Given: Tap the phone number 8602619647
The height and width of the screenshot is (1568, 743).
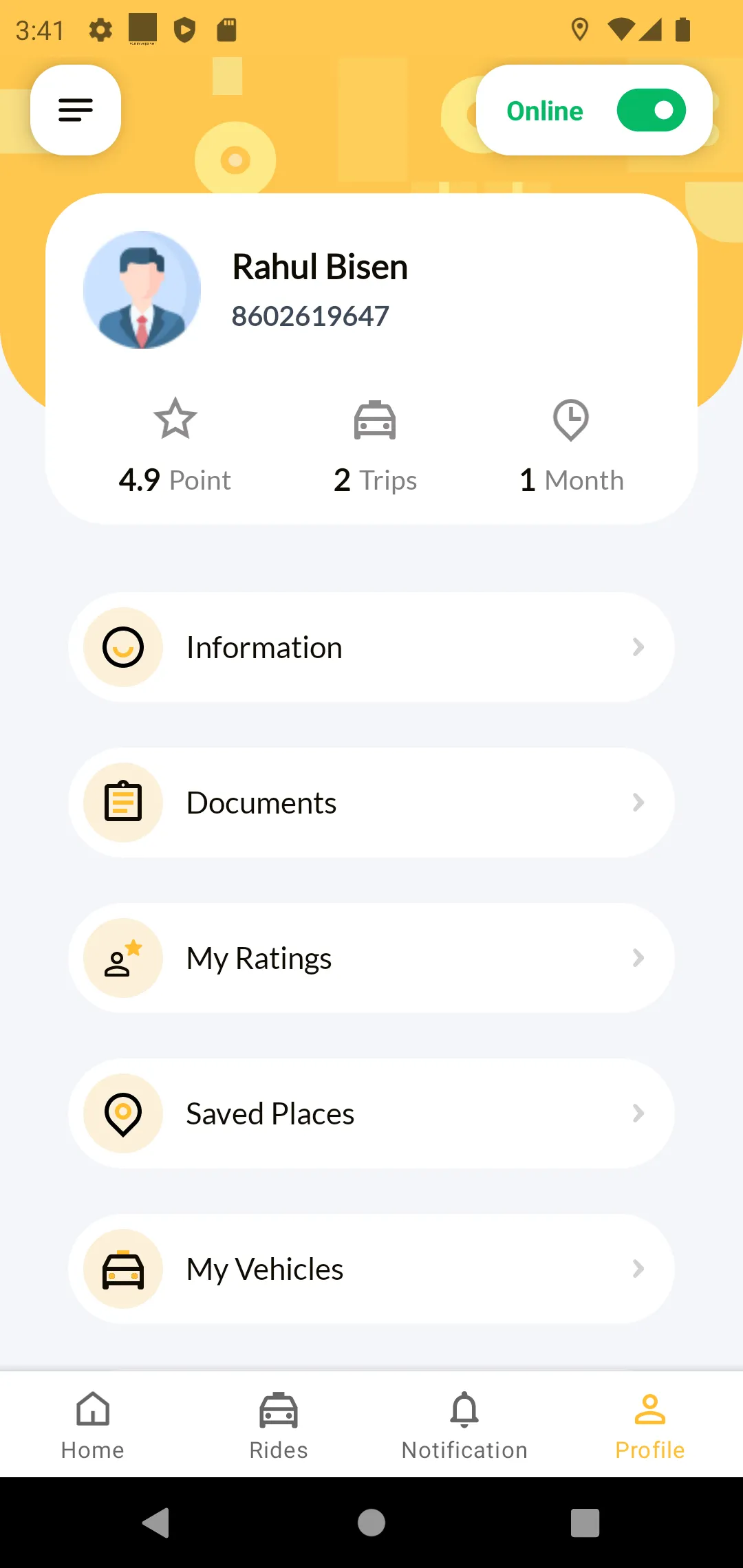Looking at the screenshot, I should (310, 316).
